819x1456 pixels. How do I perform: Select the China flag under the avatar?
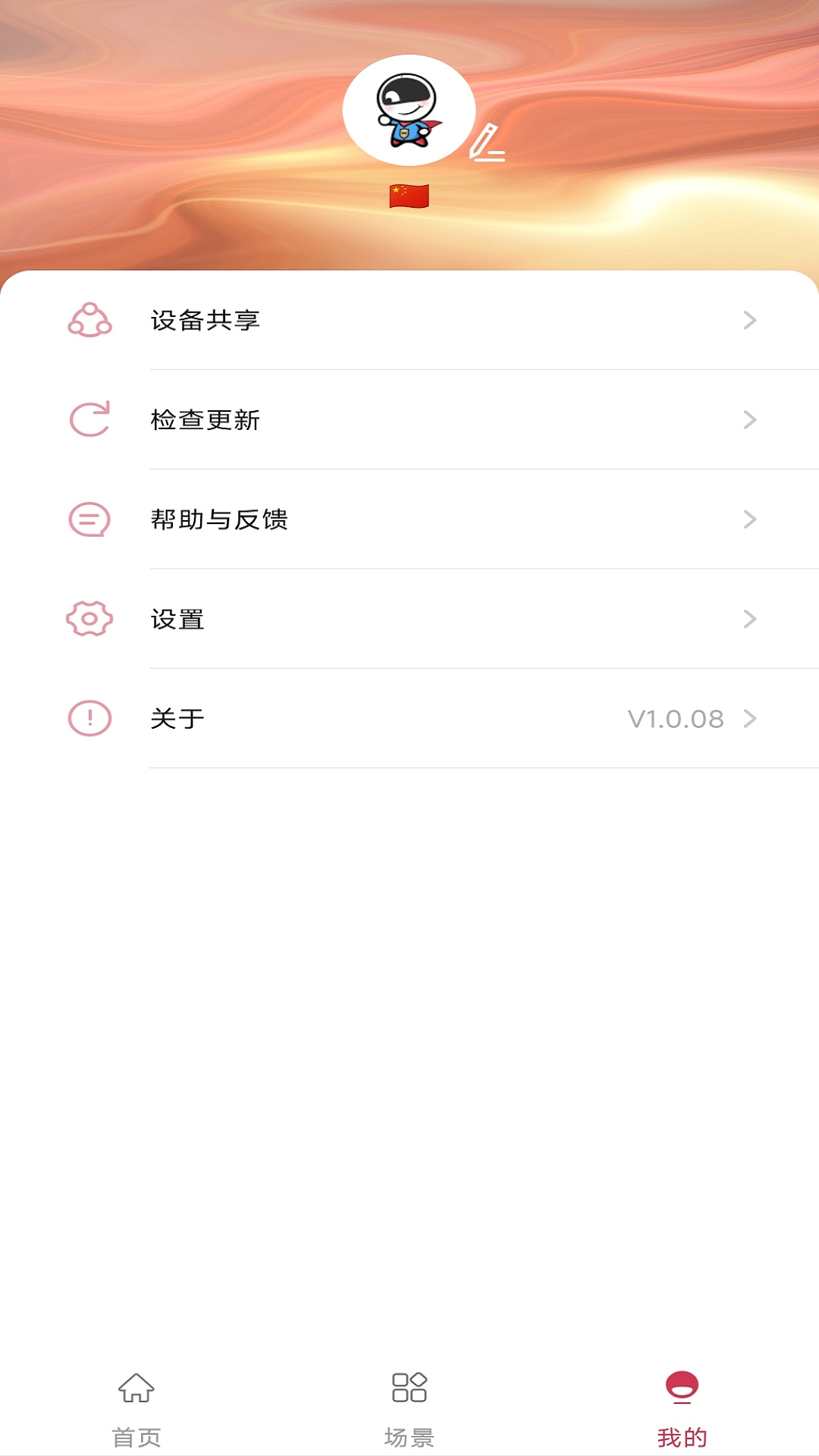coord(409,194)
